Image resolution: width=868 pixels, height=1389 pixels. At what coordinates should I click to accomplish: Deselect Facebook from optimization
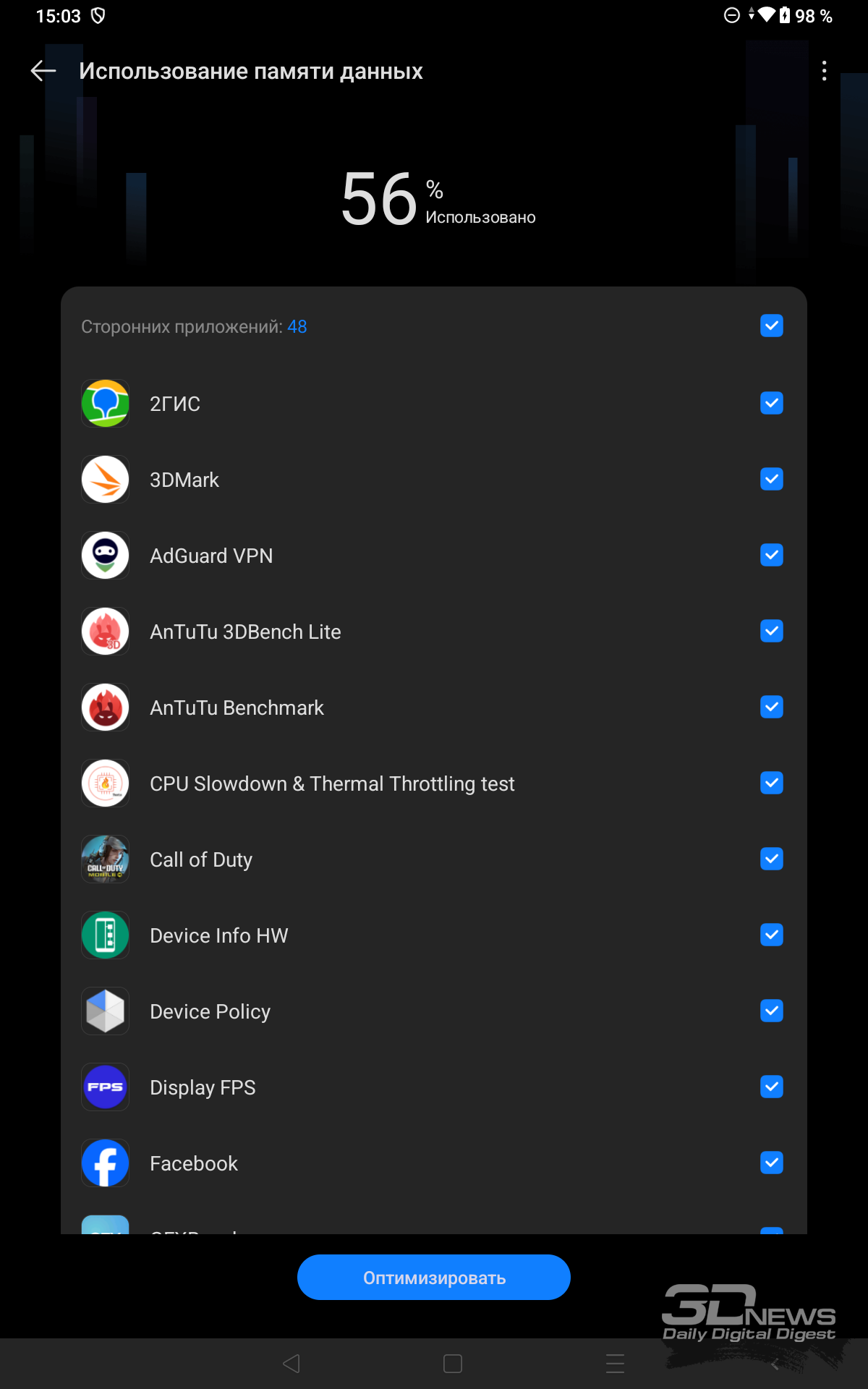point(772,1163)
